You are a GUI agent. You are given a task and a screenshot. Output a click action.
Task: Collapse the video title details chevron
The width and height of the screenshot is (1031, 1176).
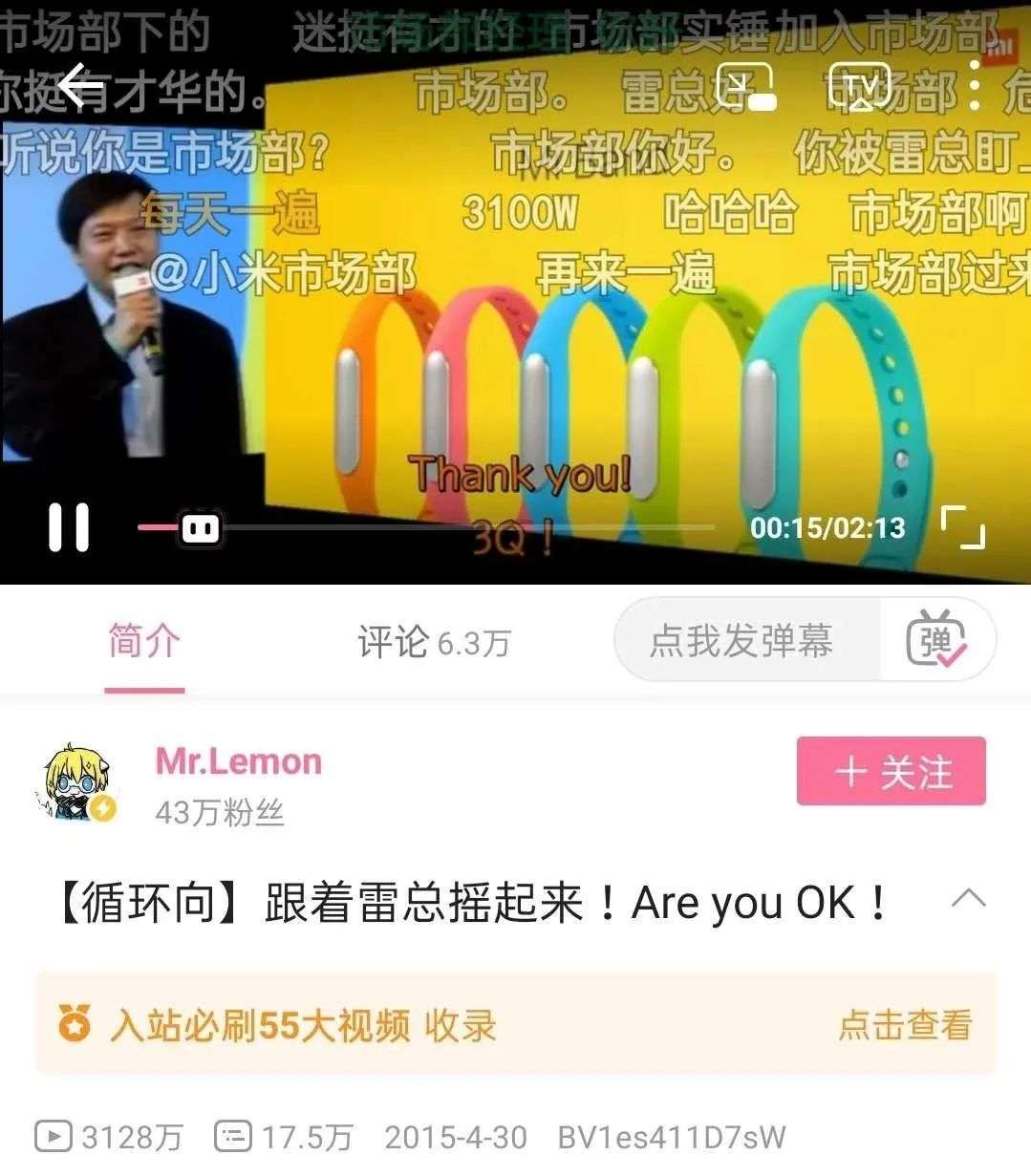point(968,898)
